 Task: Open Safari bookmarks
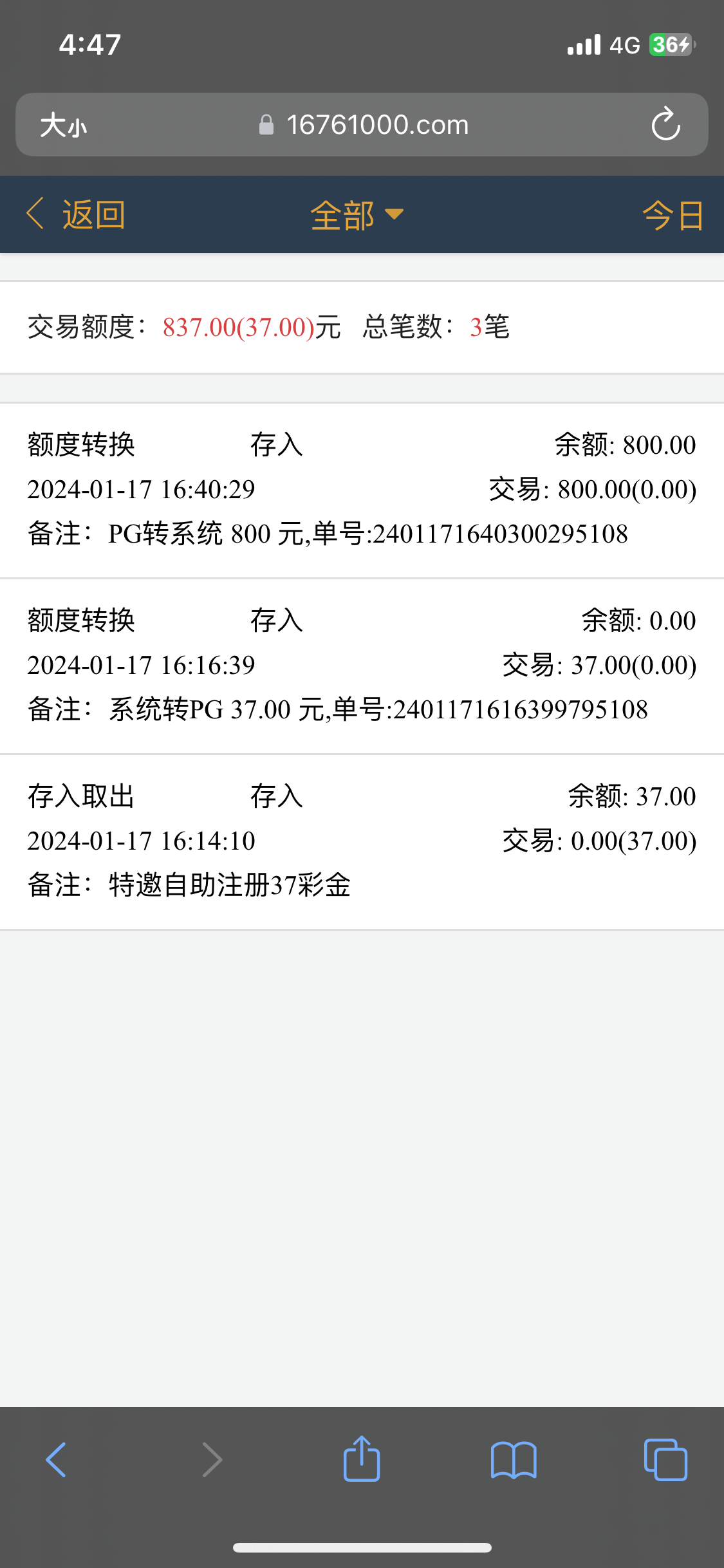(513, 1459)
